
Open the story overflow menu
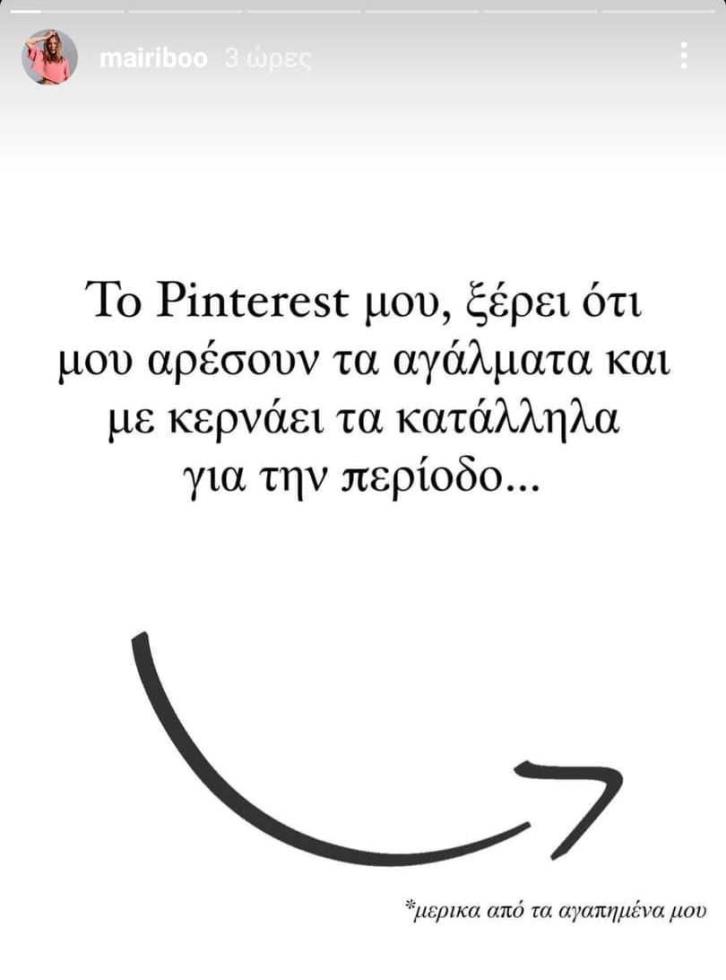(x=684, y=55)
